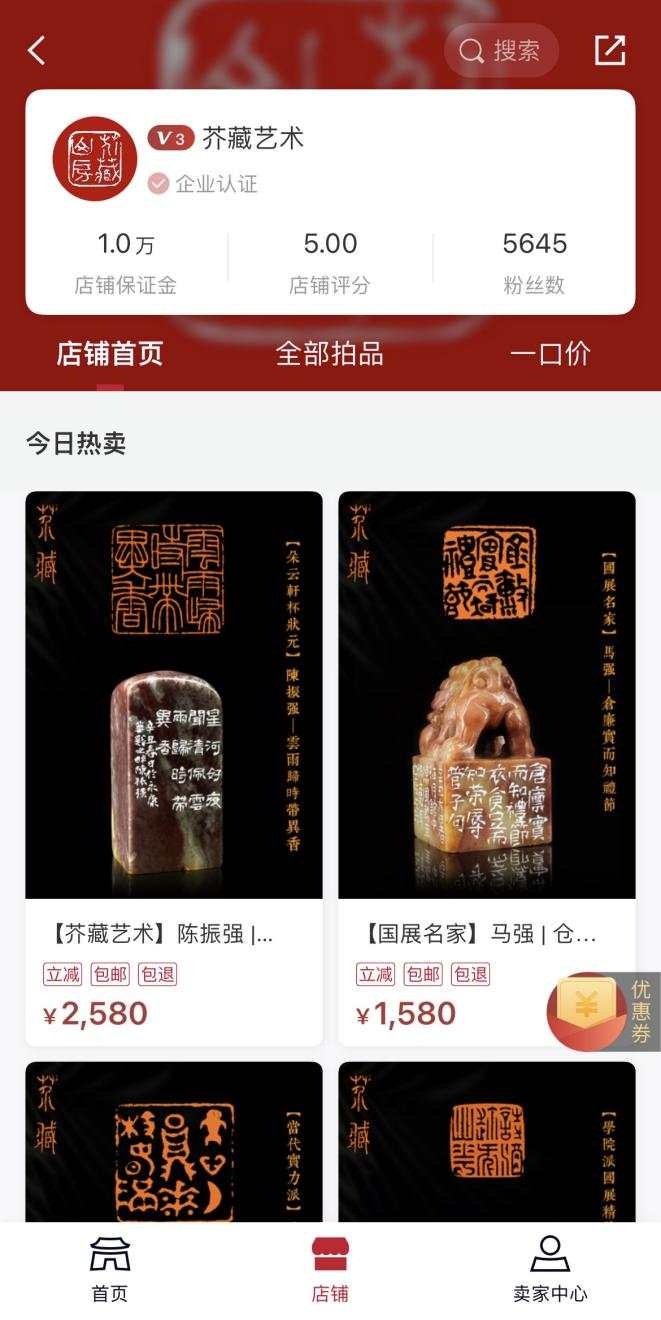
Task: Tap the 店铺 bottom navigation item
Action: (x=330, y=1268)
